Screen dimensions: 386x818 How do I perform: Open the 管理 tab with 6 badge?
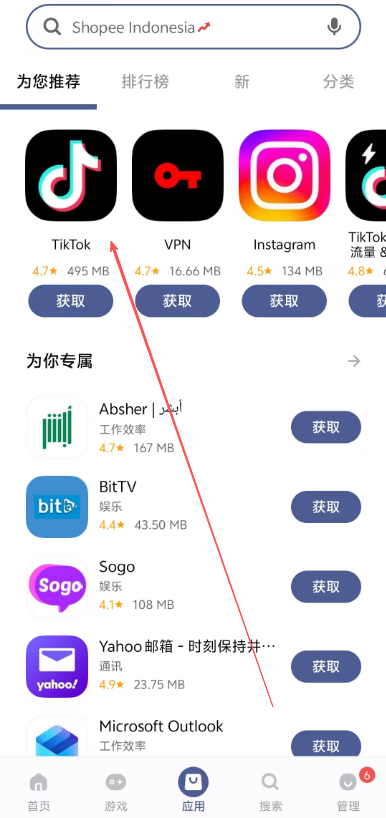tap(348, 792)
